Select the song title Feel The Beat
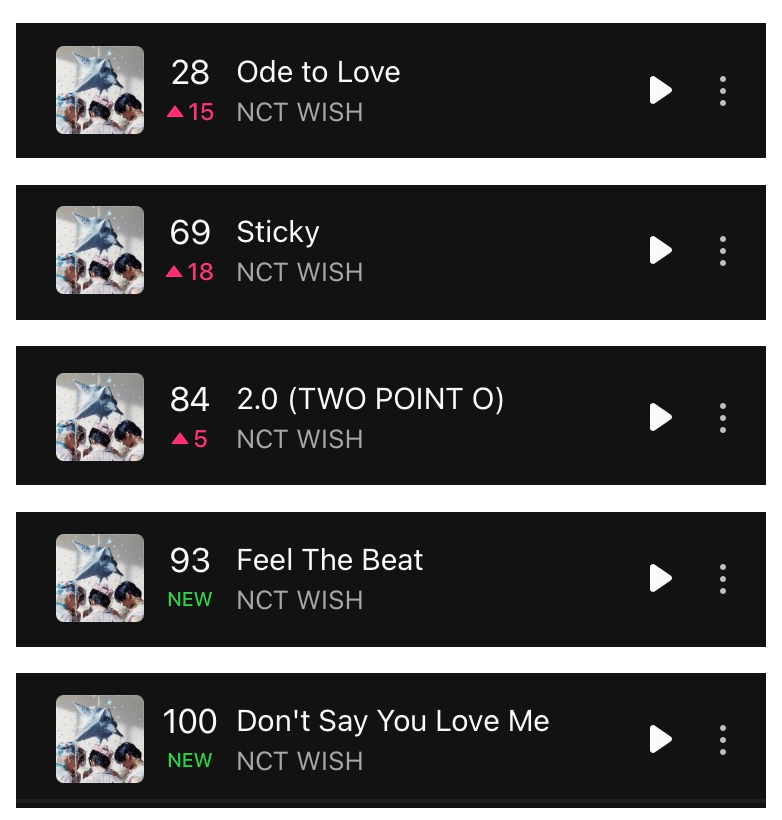 330,560
